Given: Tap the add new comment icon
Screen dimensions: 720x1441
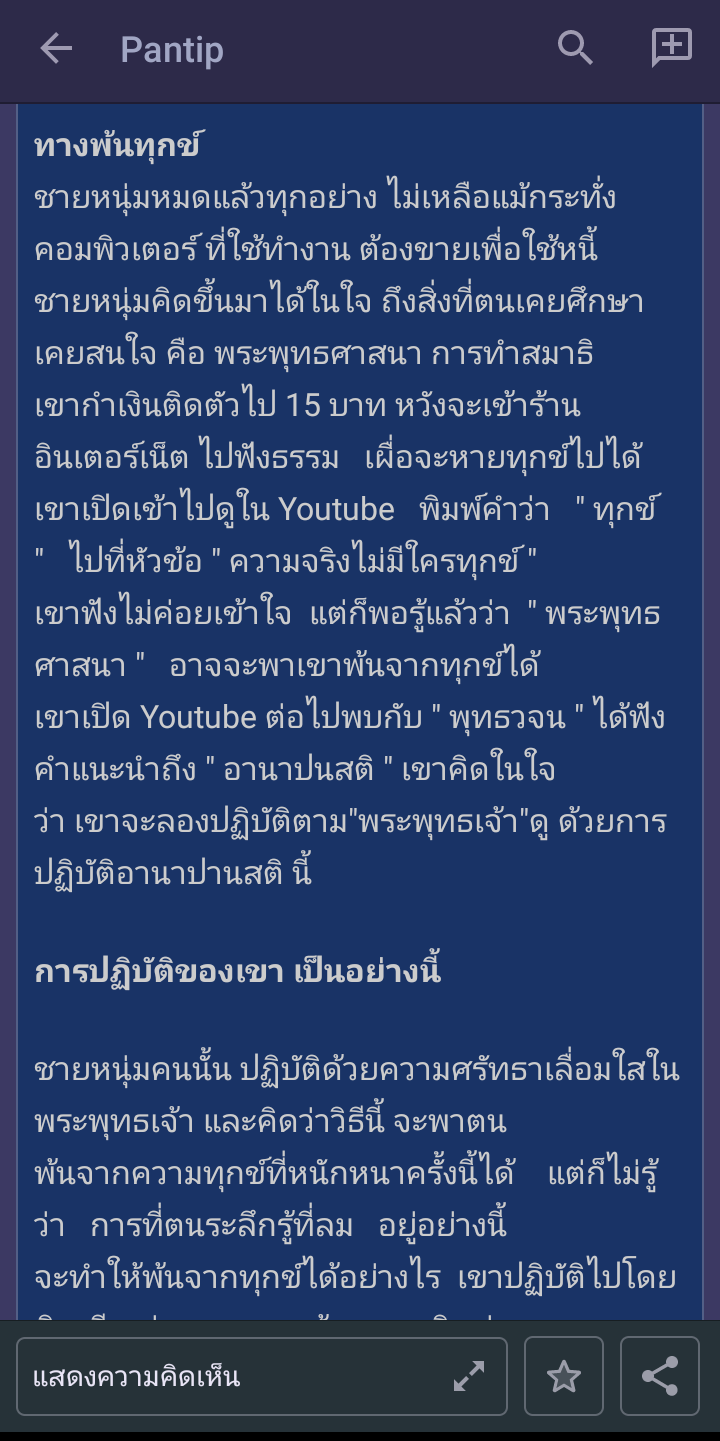Looking at the screenshot, I should pyautogui.click(x=671, y=47).
